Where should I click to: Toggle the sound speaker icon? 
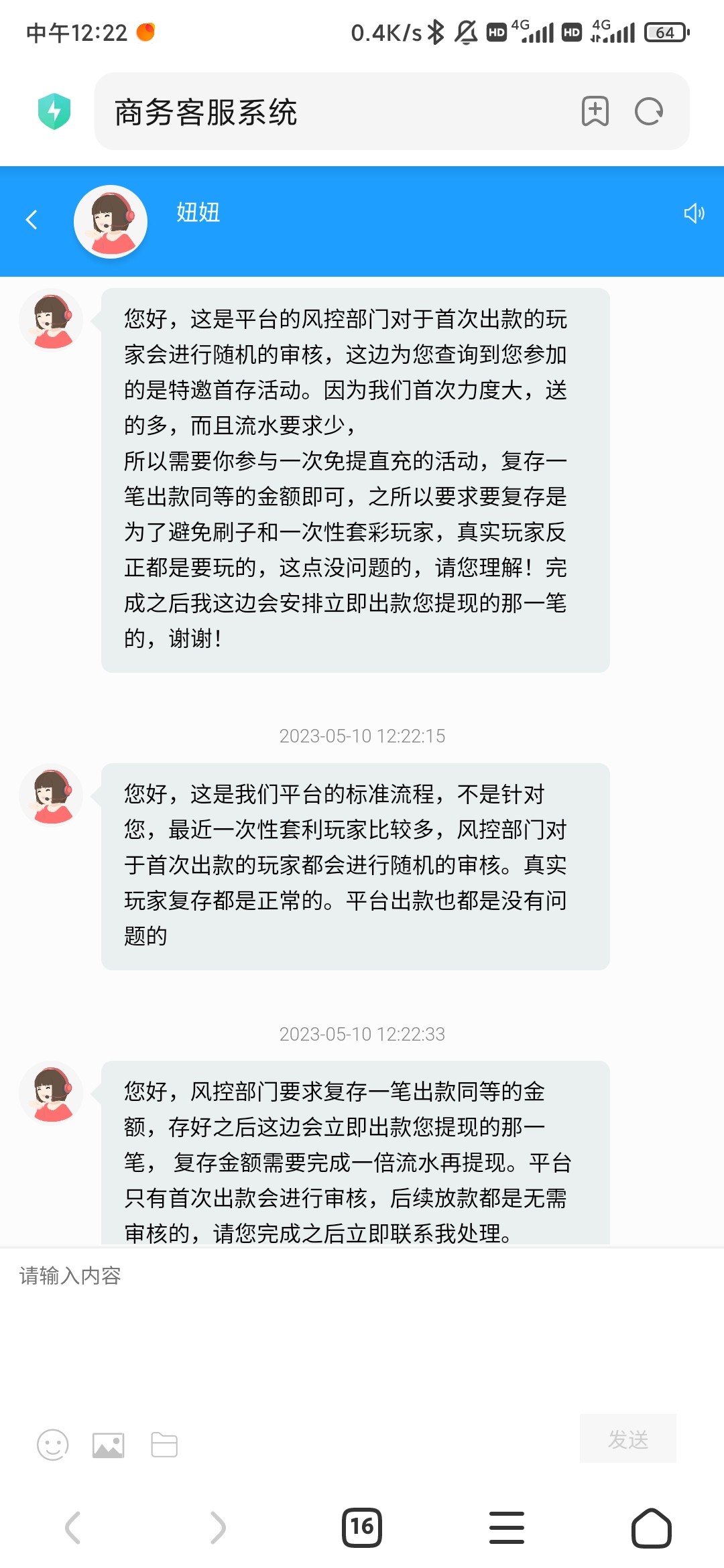[x=693, y=214]
